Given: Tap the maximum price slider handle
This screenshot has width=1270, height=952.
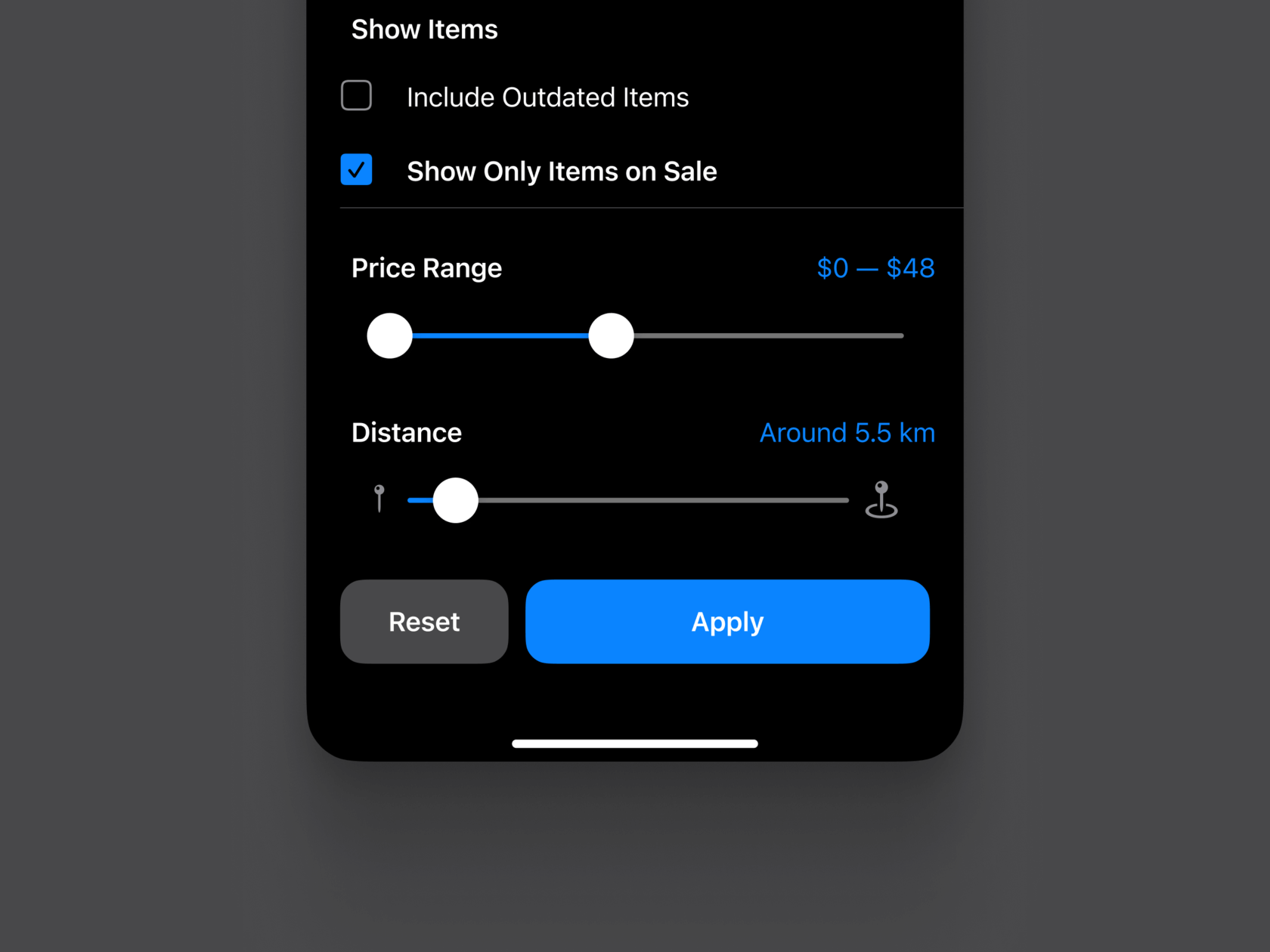Looking at the screenshot, I should pos(611,335).
